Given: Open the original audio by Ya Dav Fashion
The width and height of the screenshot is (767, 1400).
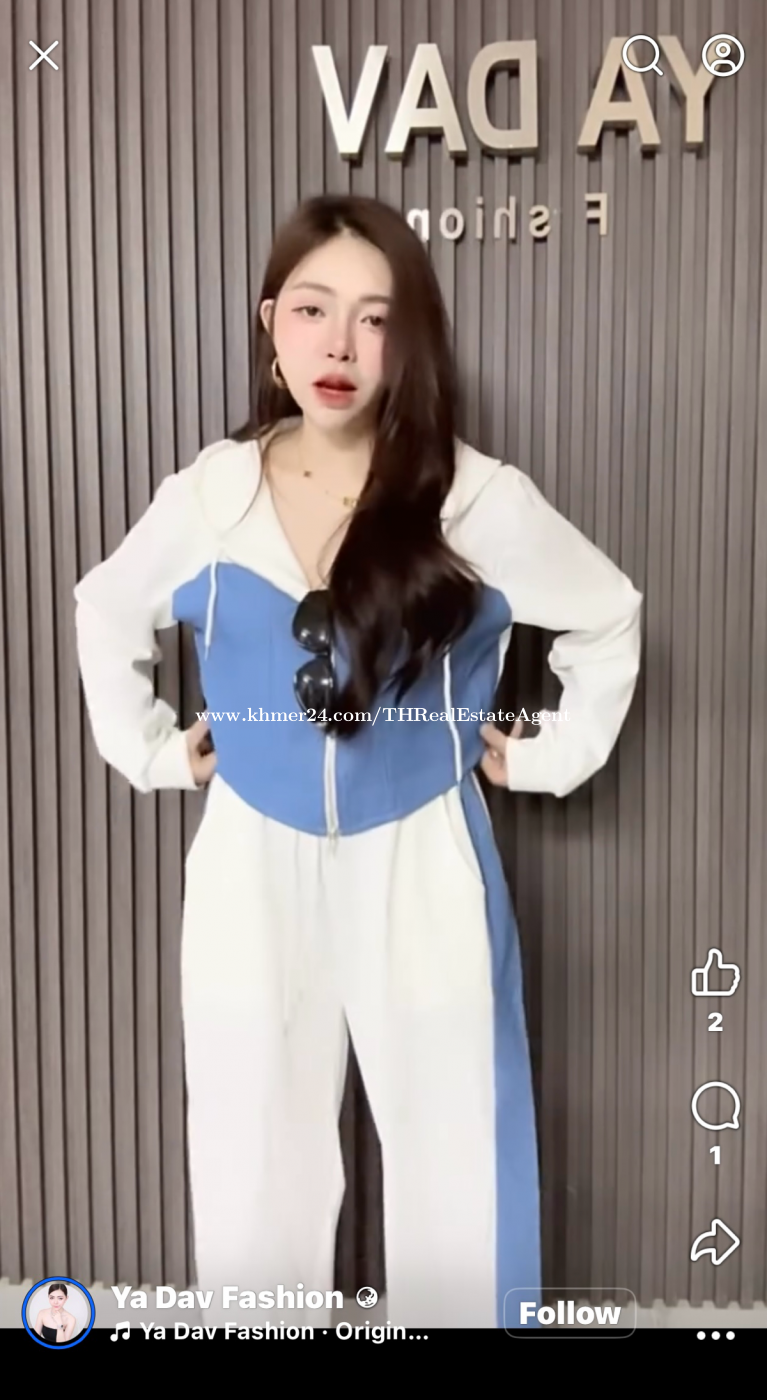Looking at the screenshot, I should [x=283, y=1331].
